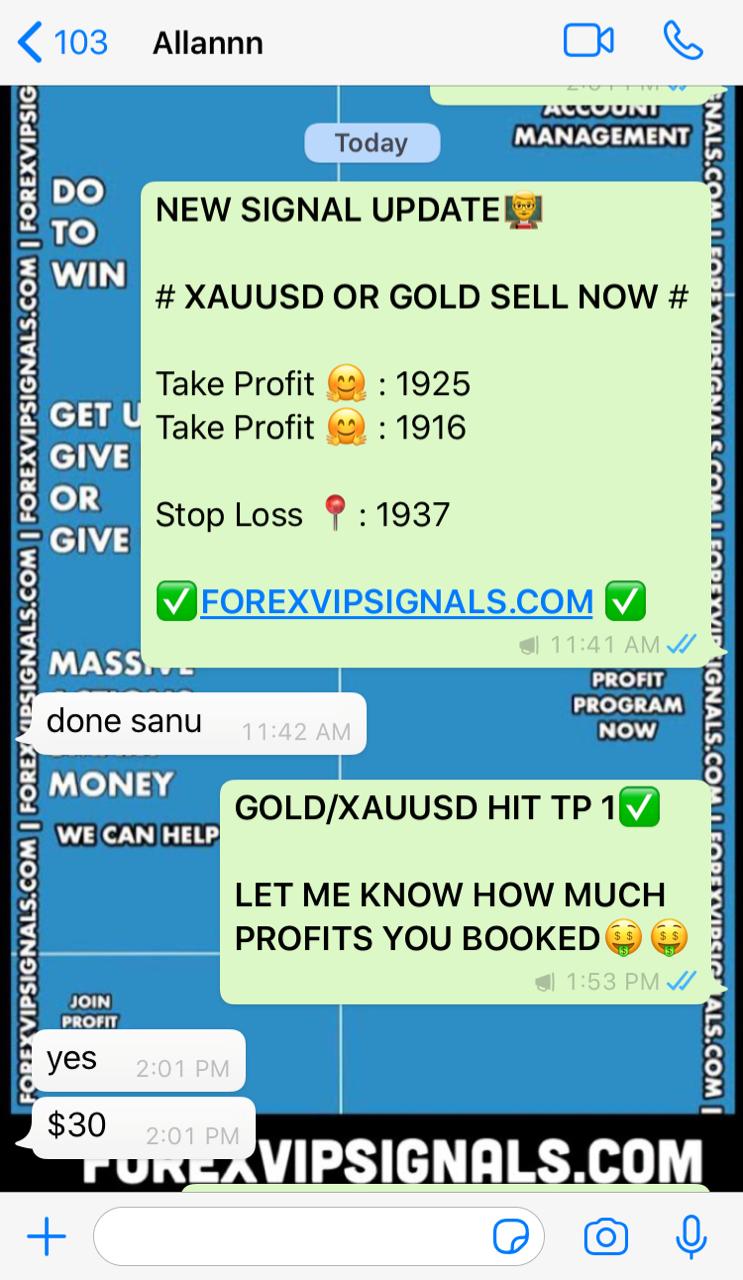Open Allannn's contact info
The image size is (743, 1280).
pos(208,43)
